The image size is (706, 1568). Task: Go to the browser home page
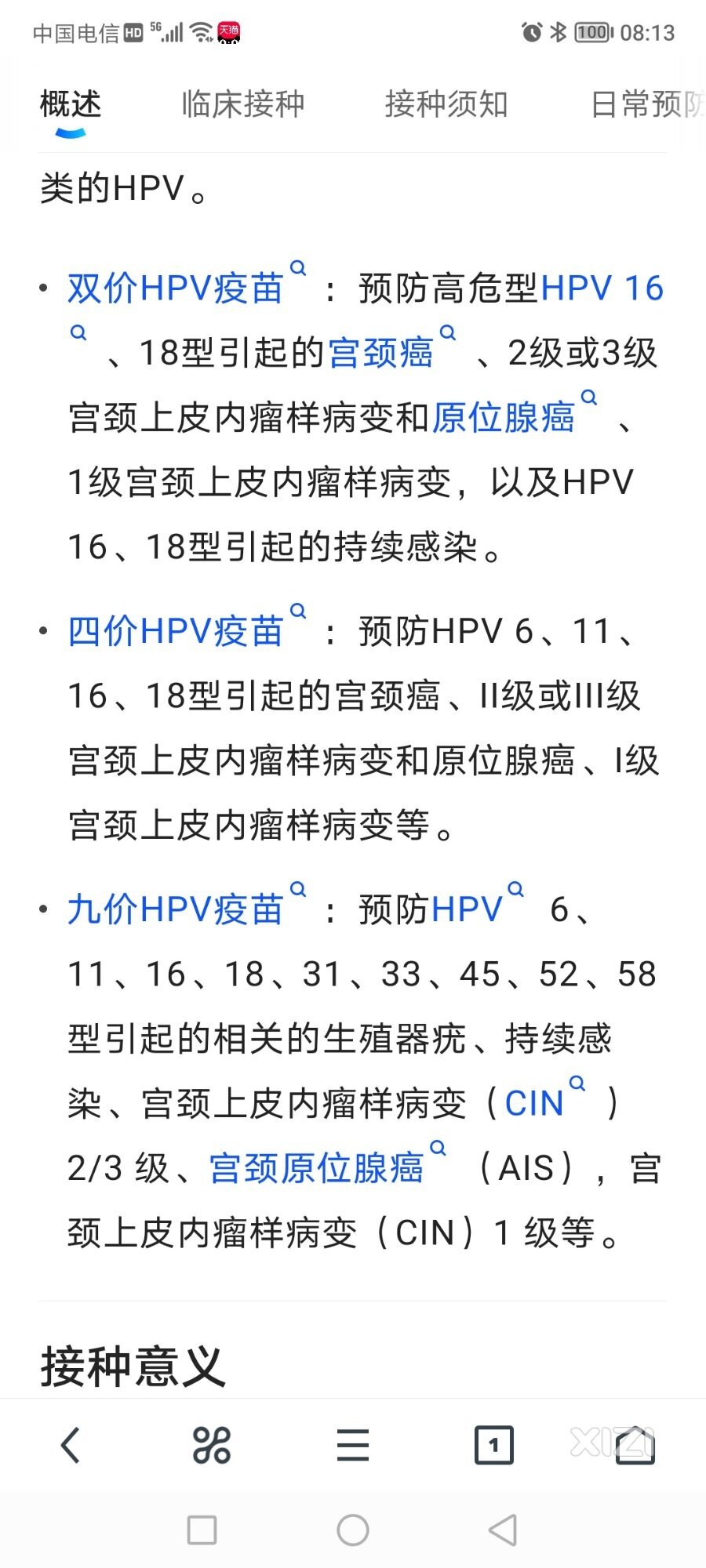pyautogui.click(x=635, y=1445)
